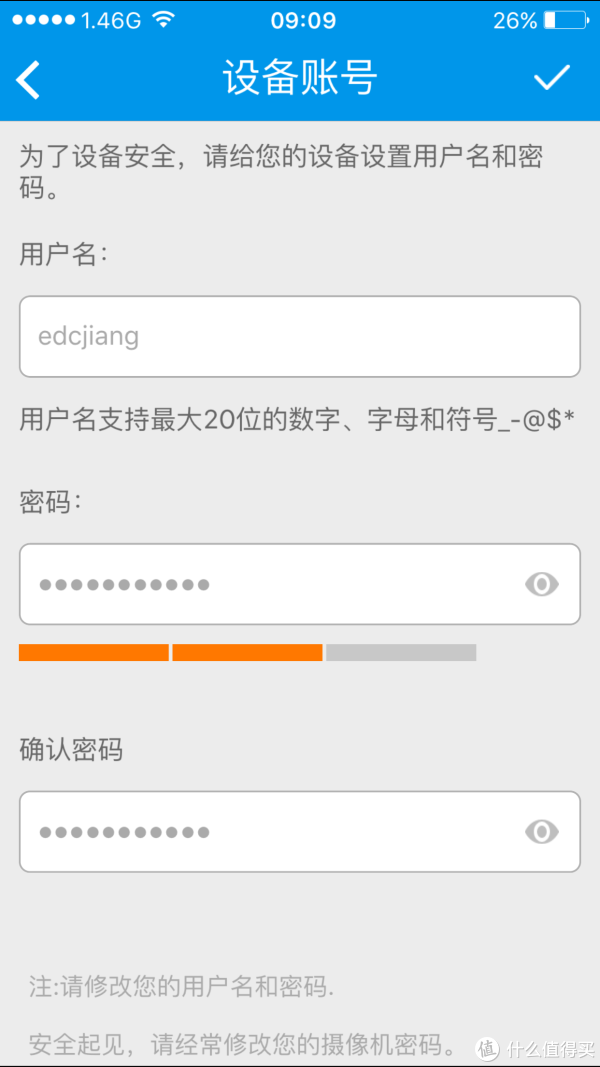
Task: Go back from the 设备账号 screen
Action: click(x=29, y=79)
